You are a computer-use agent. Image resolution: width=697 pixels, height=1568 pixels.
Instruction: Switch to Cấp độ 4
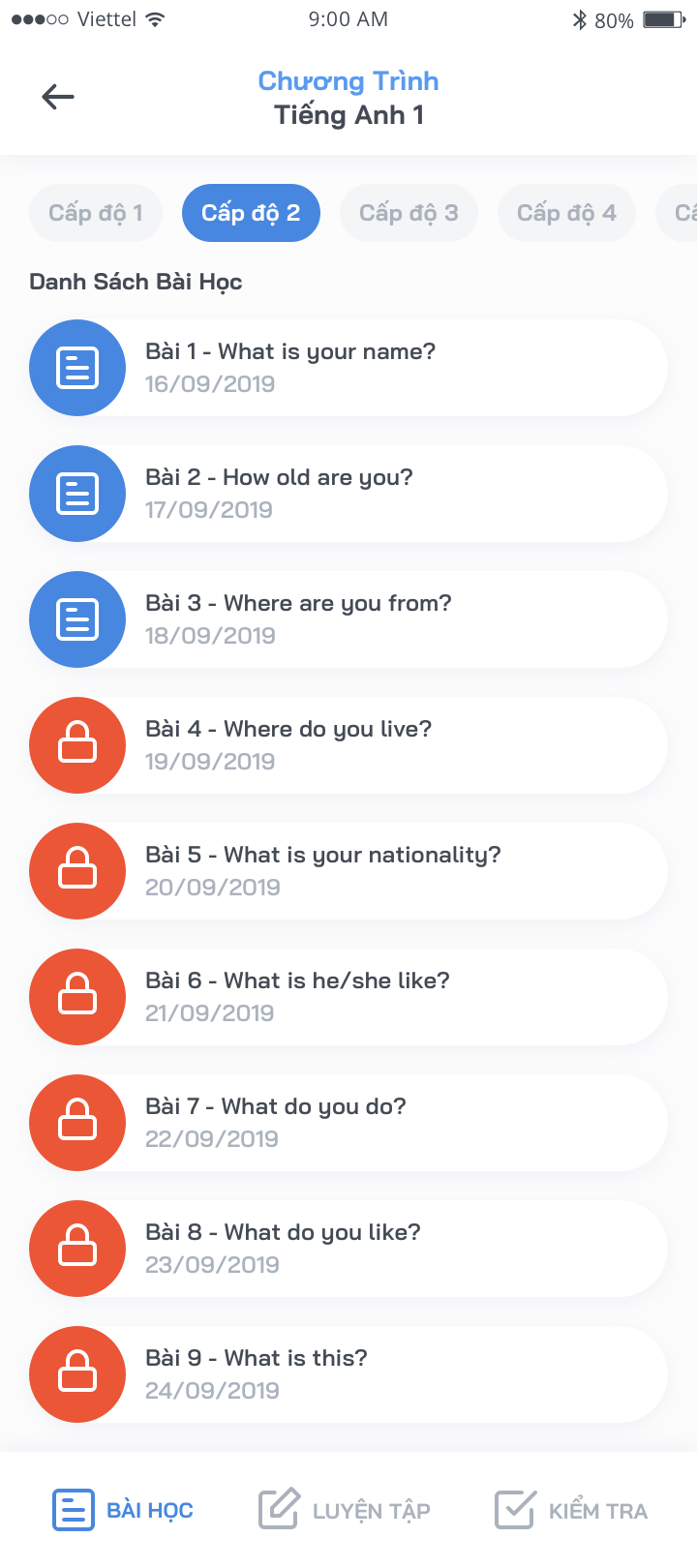pyautogui.click(x=566, y=213)
